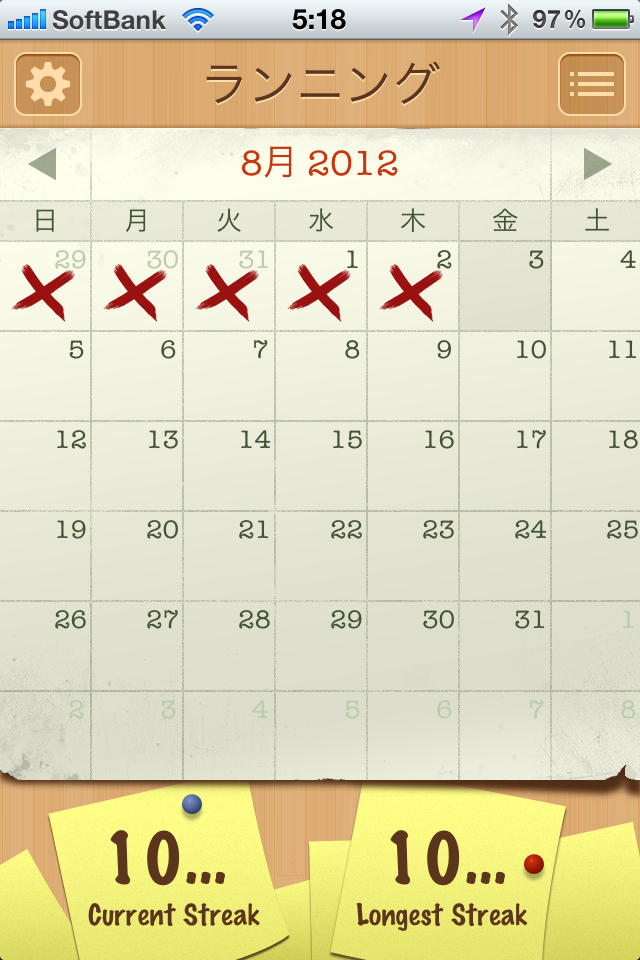Image resolution: width=640 pixels, height=960 pixels.
Task: Mark August 3 on the calendar
Action: (x=505, y=287)
